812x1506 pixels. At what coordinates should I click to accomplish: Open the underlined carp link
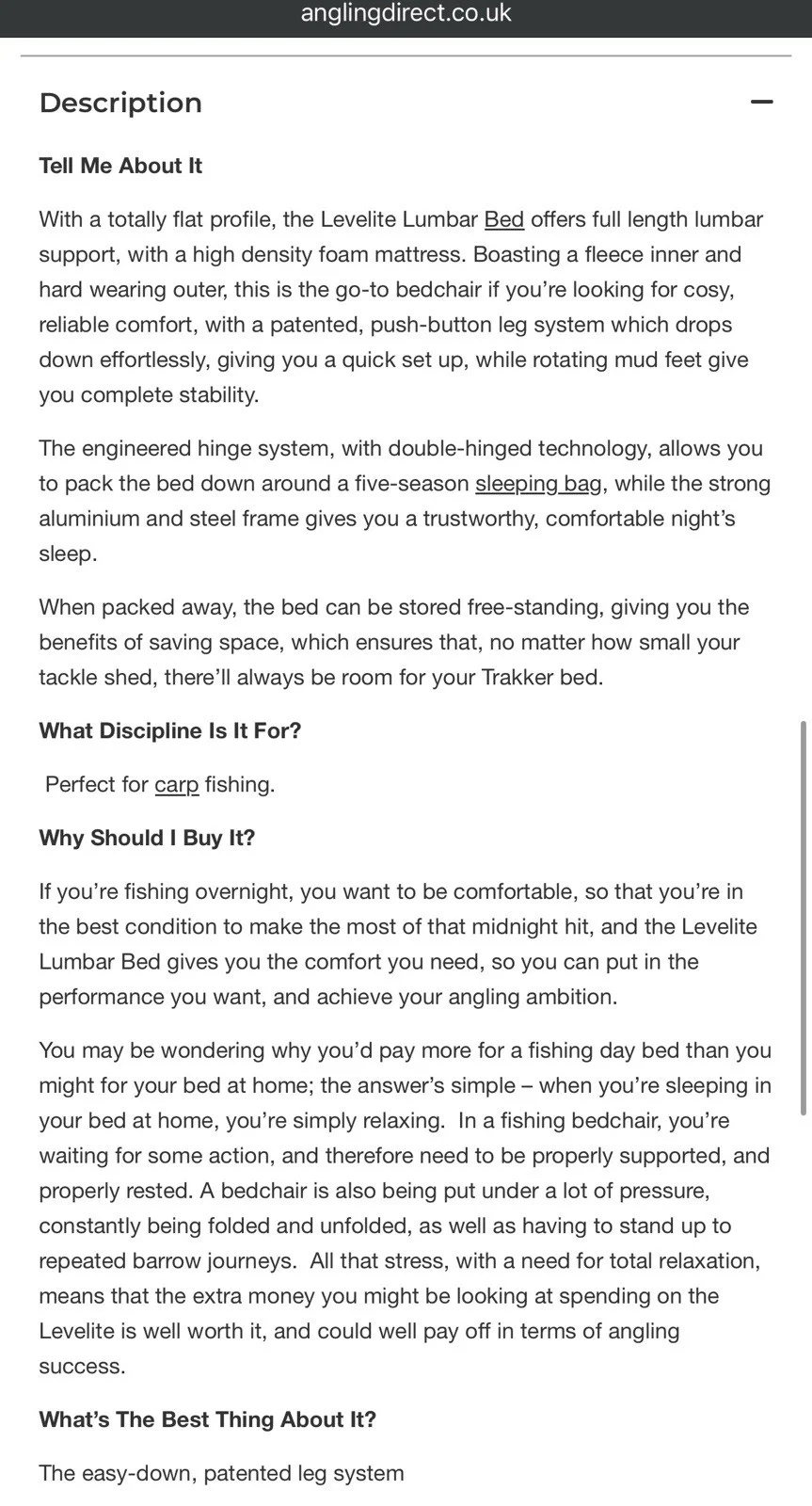point(177,784)
